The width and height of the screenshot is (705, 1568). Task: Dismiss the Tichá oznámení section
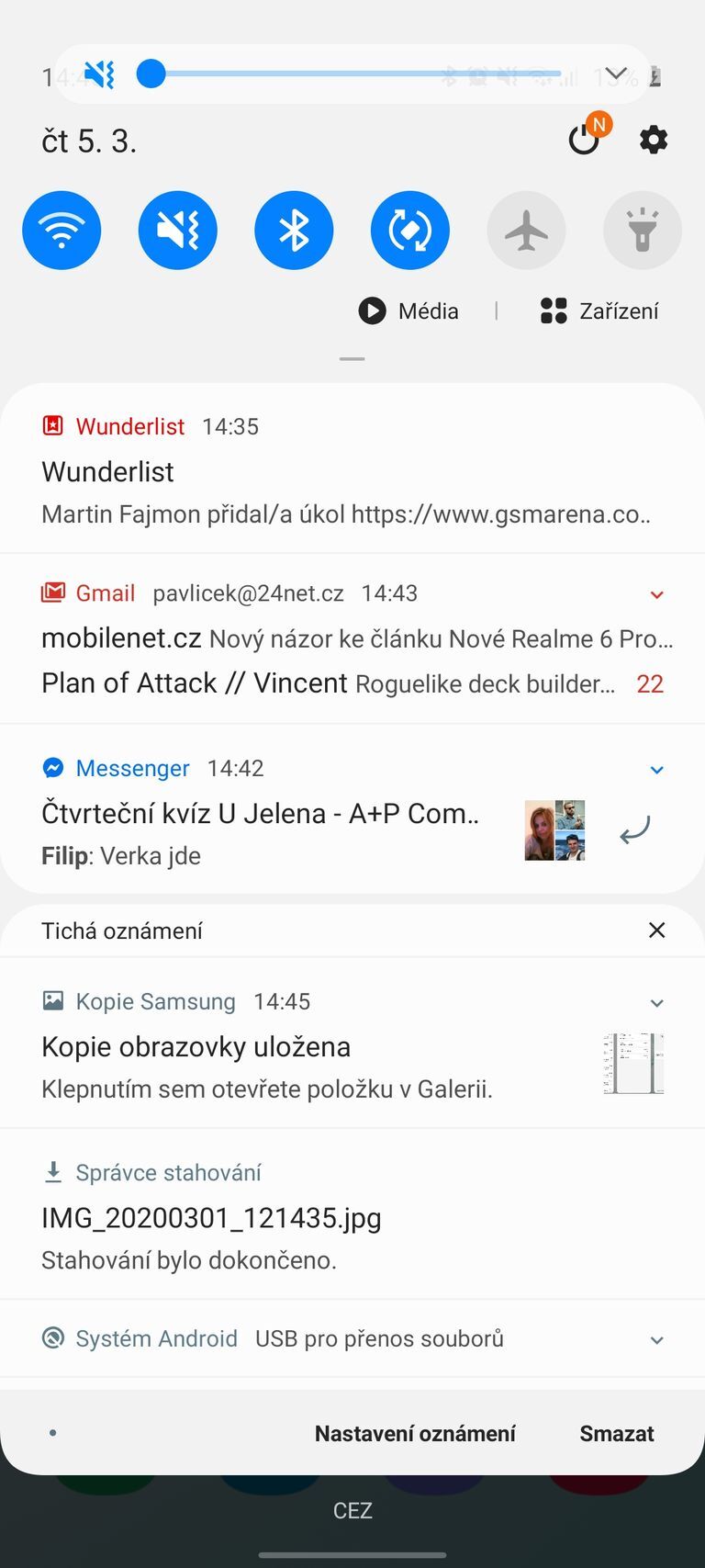tap(656, 931)
